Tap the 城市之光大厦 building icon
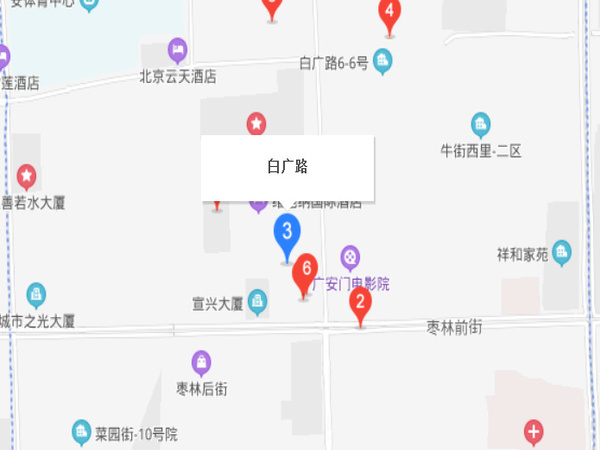The height and width of the screenshot is (450, 600). [x=37, y=295]
